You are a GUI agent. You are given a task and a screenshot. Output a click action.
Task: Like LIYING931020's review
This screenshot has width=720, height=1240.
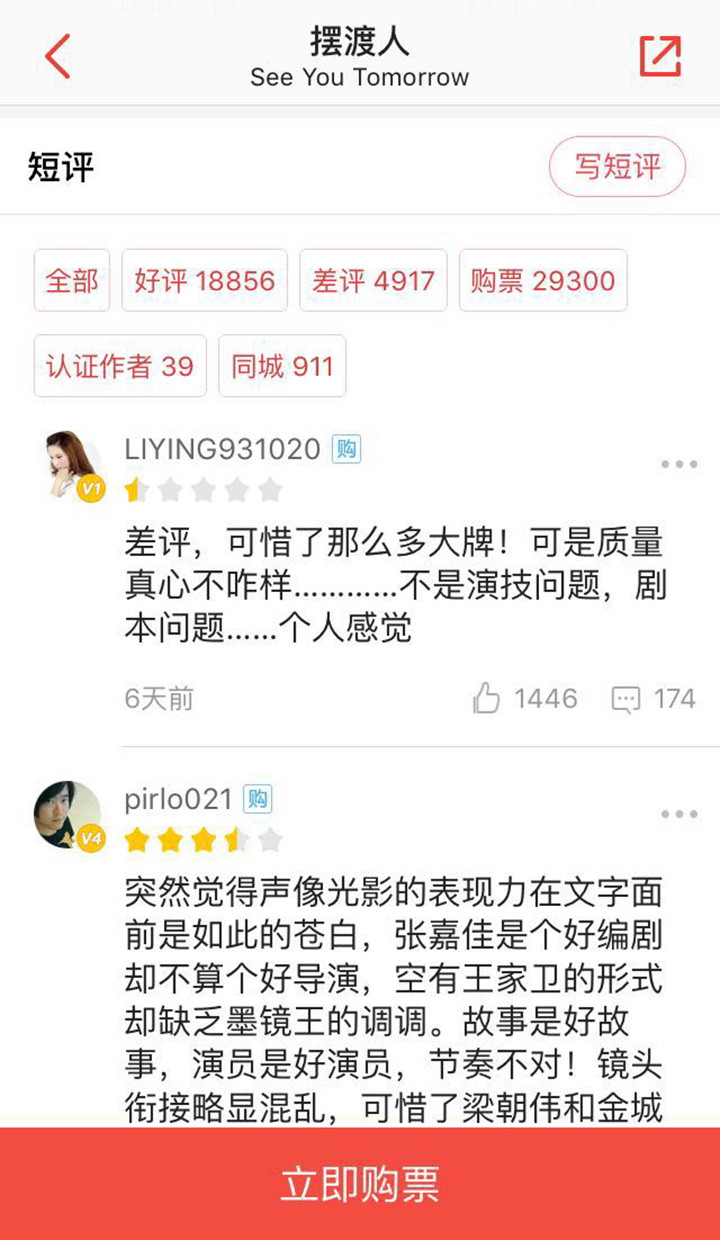click(487, 698)
